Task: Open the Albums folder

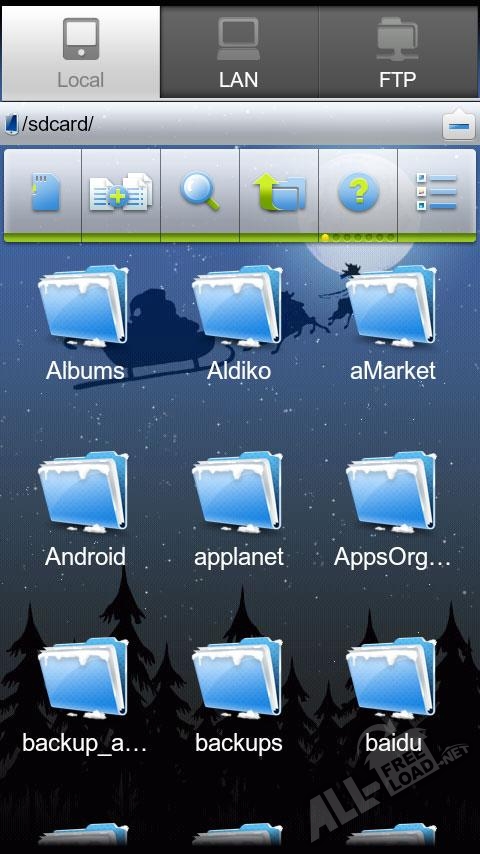Action: click(x=85, y=324)
